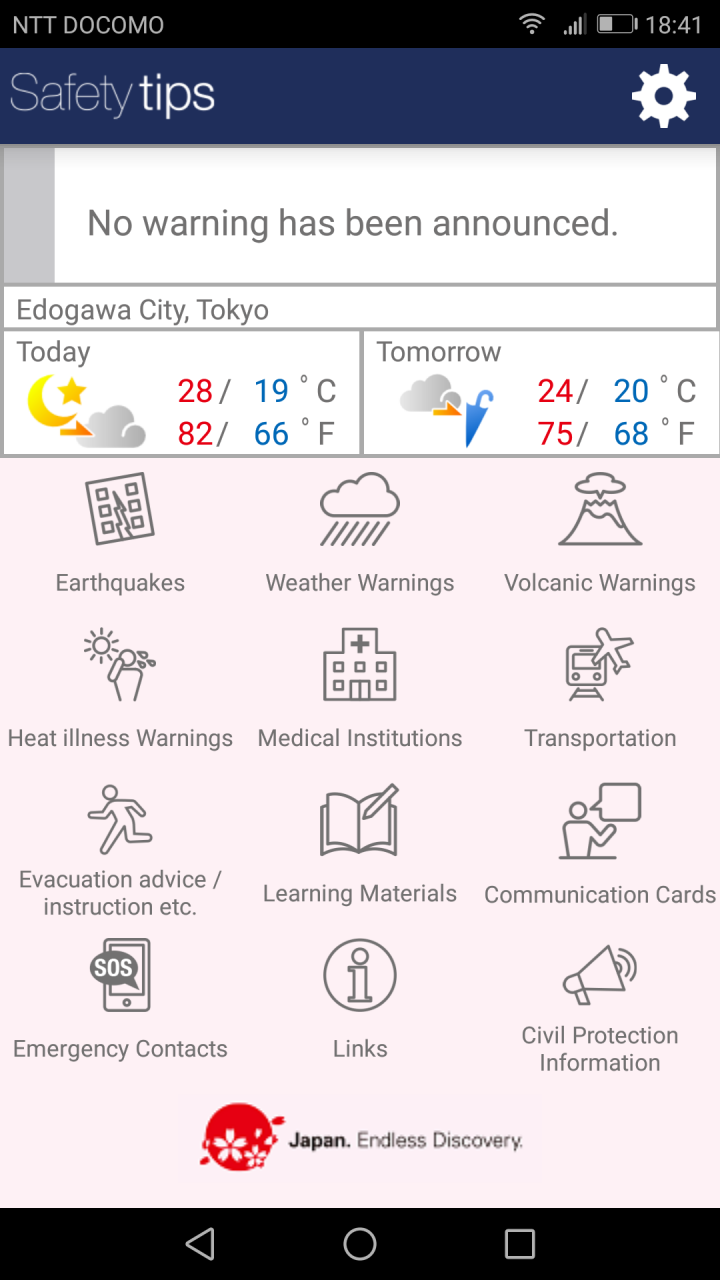Image resolution: width=720 pixels, height=1280 pixels.
Task: Open the Links page
Action: pos(360,1000)
